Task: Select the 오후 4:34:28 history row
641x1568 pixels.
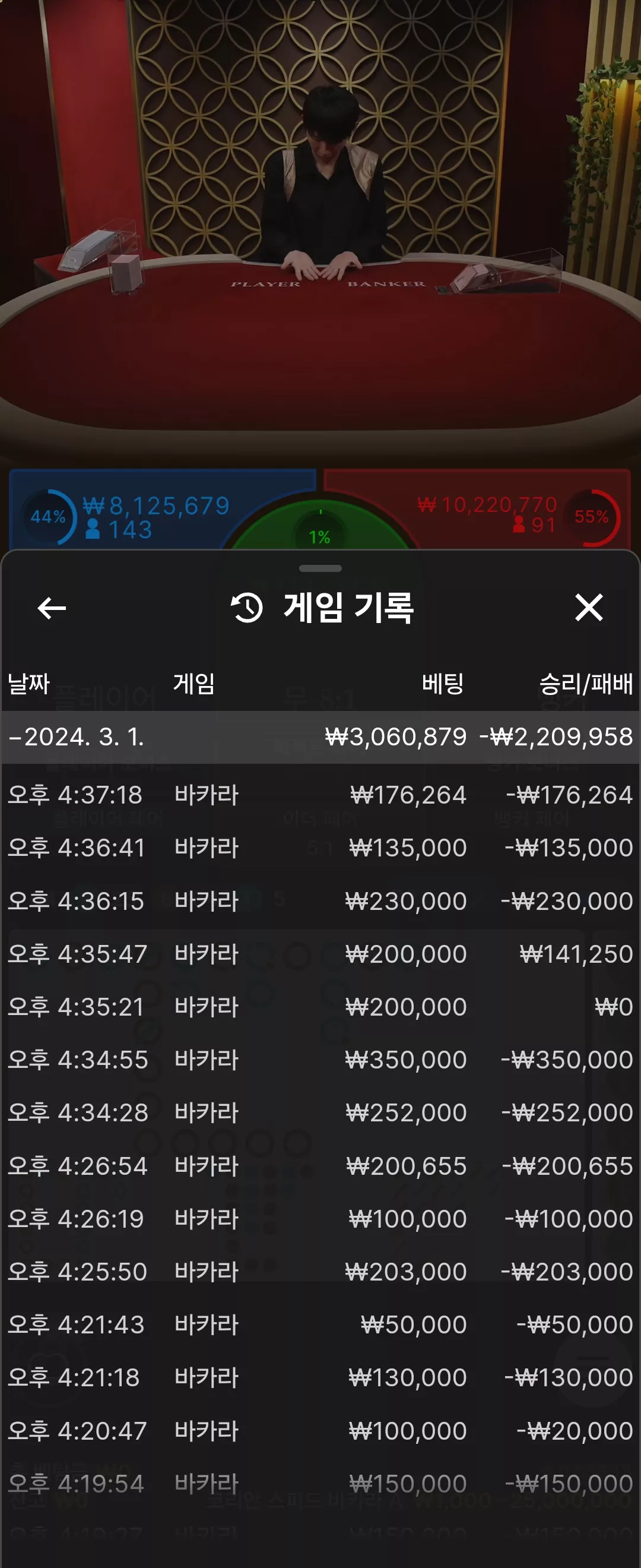Action: (320, 1112)
